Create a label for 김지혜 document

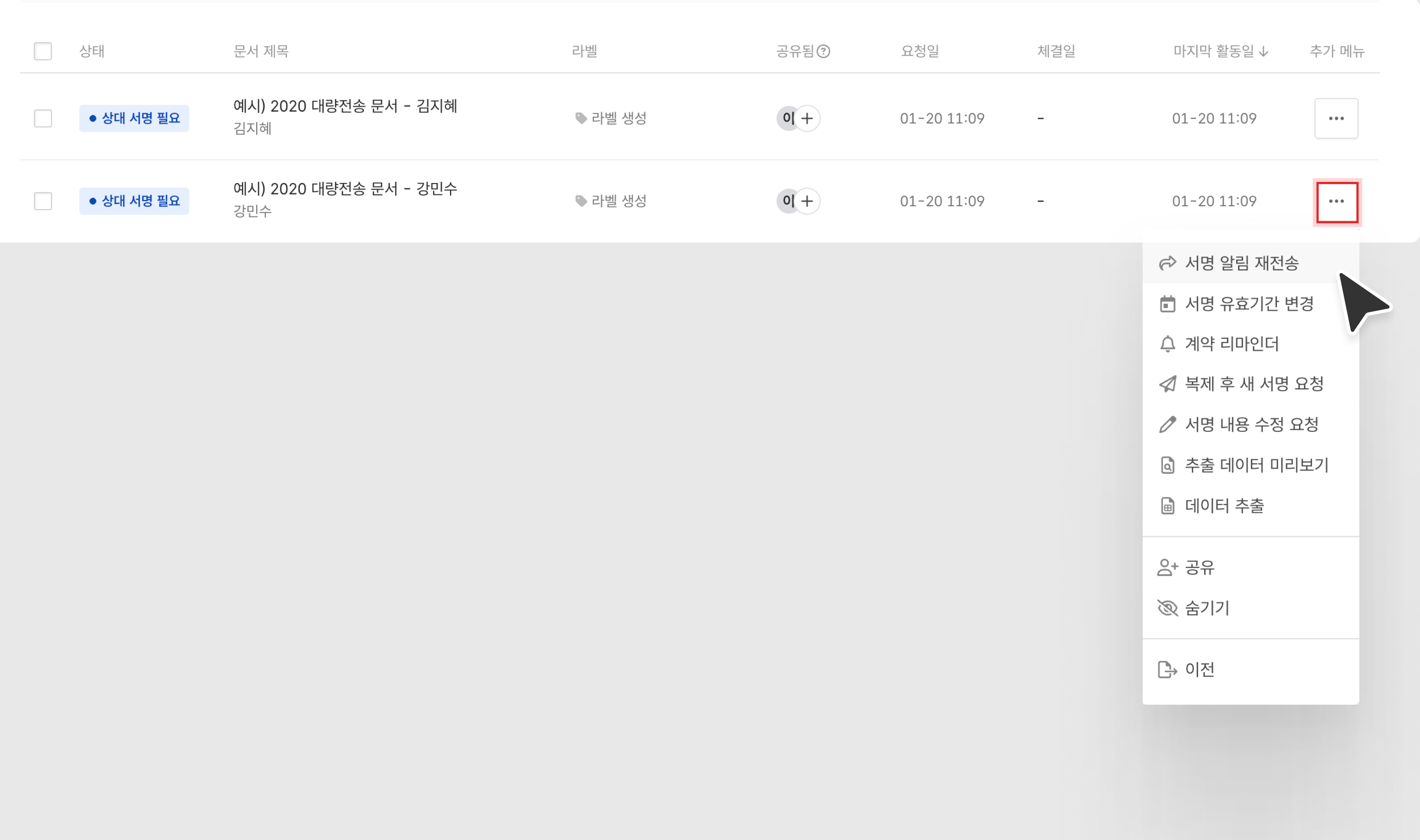[x=611, y=118]
